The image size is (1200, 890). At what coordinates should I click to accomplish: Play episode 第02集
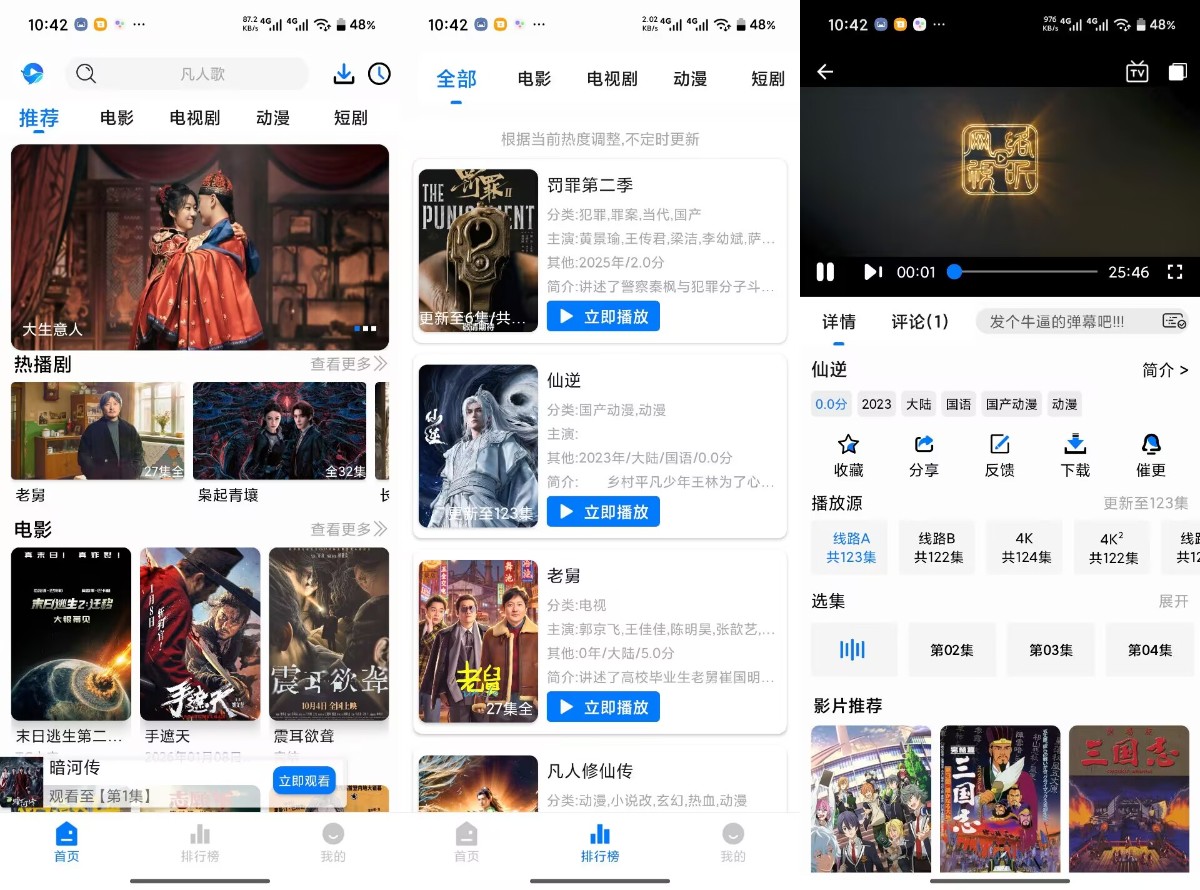point(951,650)
